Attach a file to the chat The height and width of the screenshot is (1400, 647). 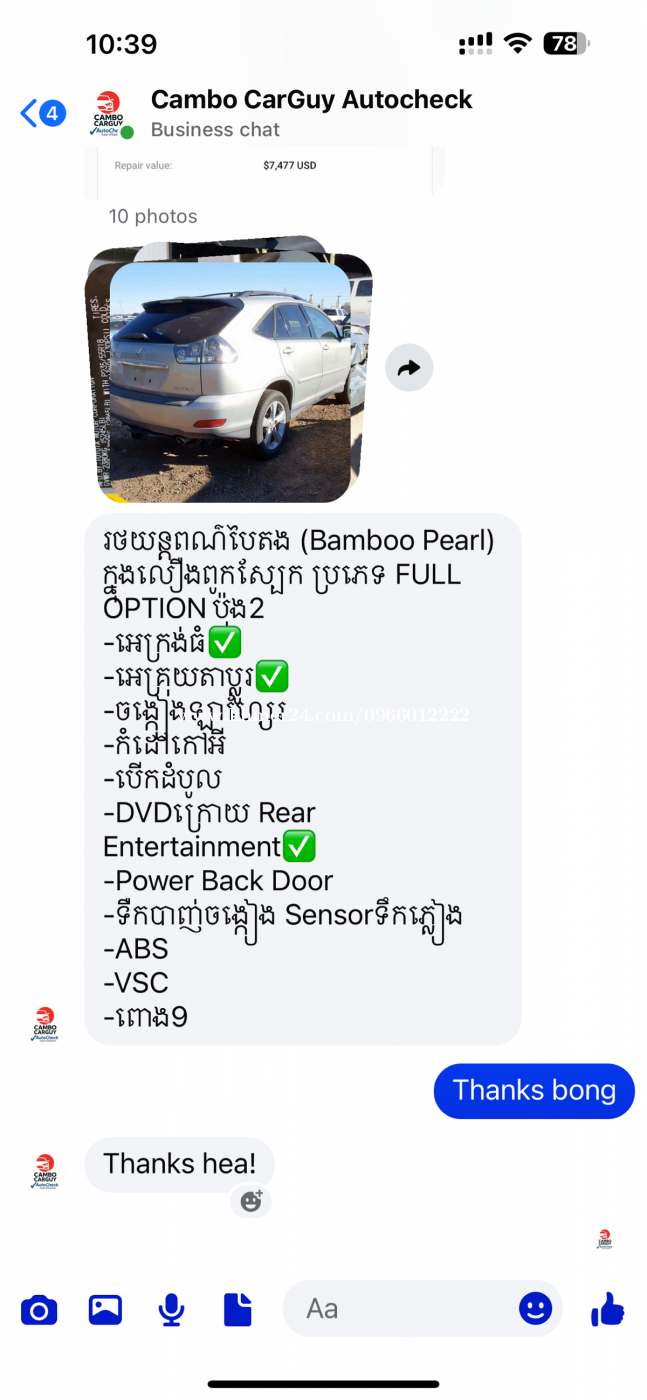click(x=237, y=1309)
